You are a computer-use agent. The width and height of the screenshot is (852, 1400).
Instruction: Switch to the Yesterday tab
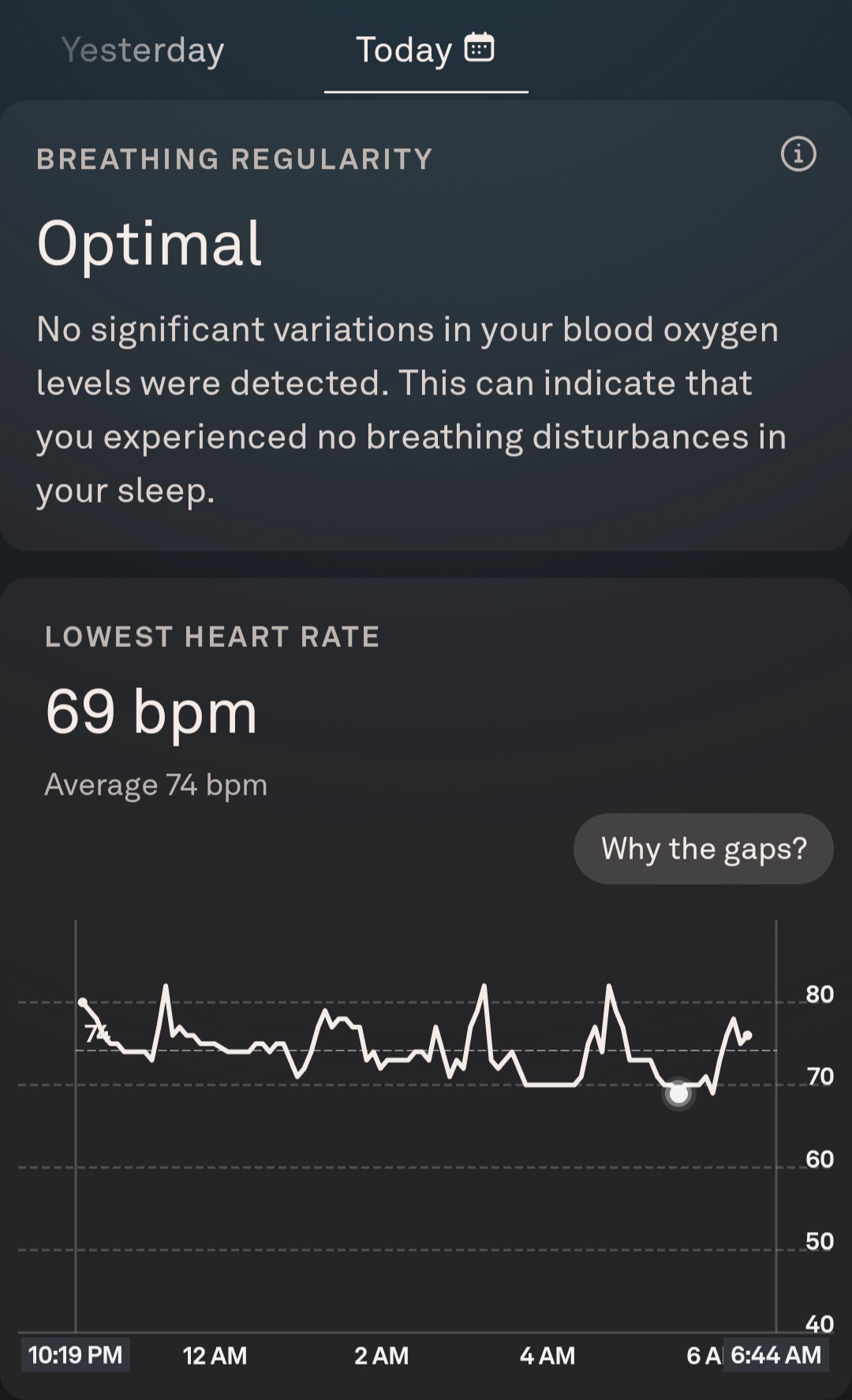[x=143, y=51]
